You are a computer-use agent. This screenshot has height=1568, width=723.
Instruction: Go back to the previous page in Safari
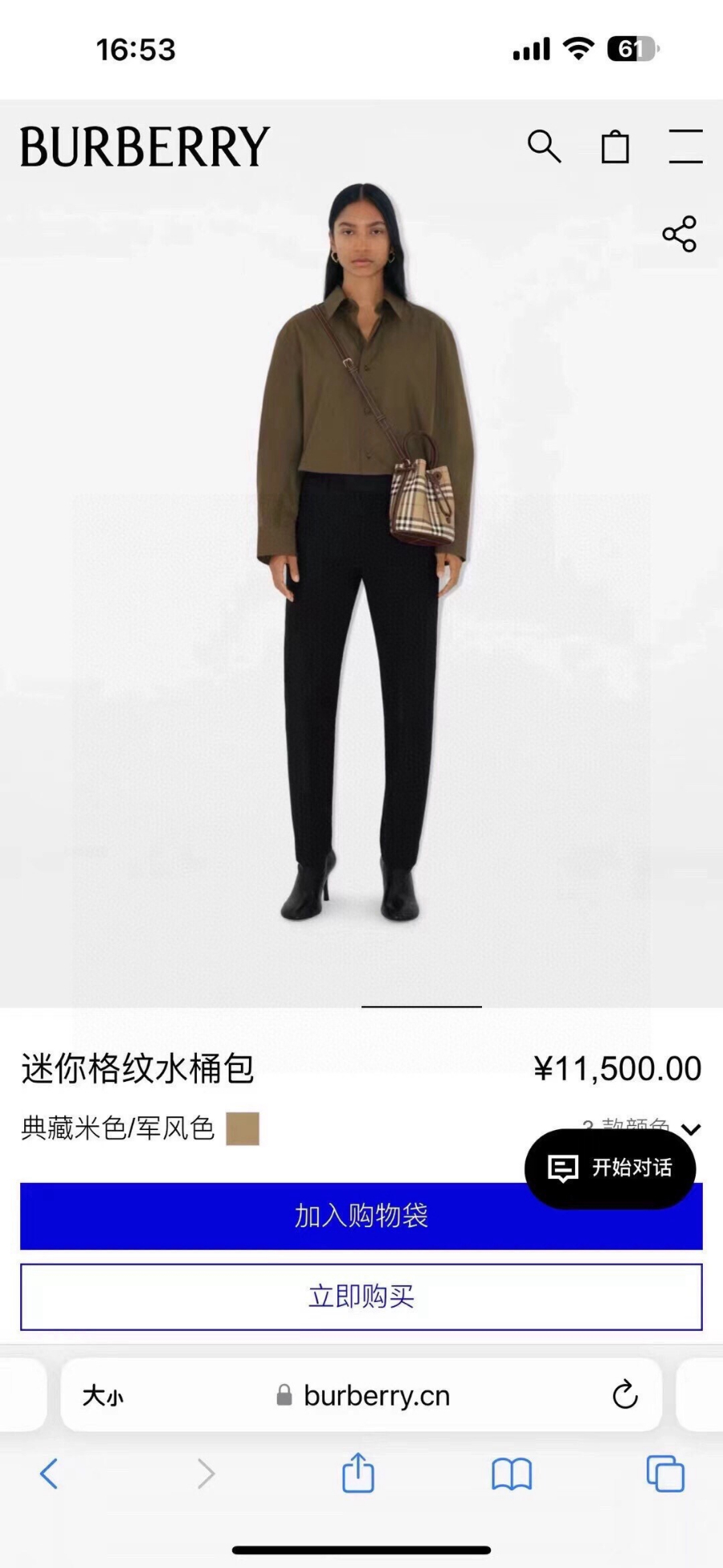click(49, 1473)
